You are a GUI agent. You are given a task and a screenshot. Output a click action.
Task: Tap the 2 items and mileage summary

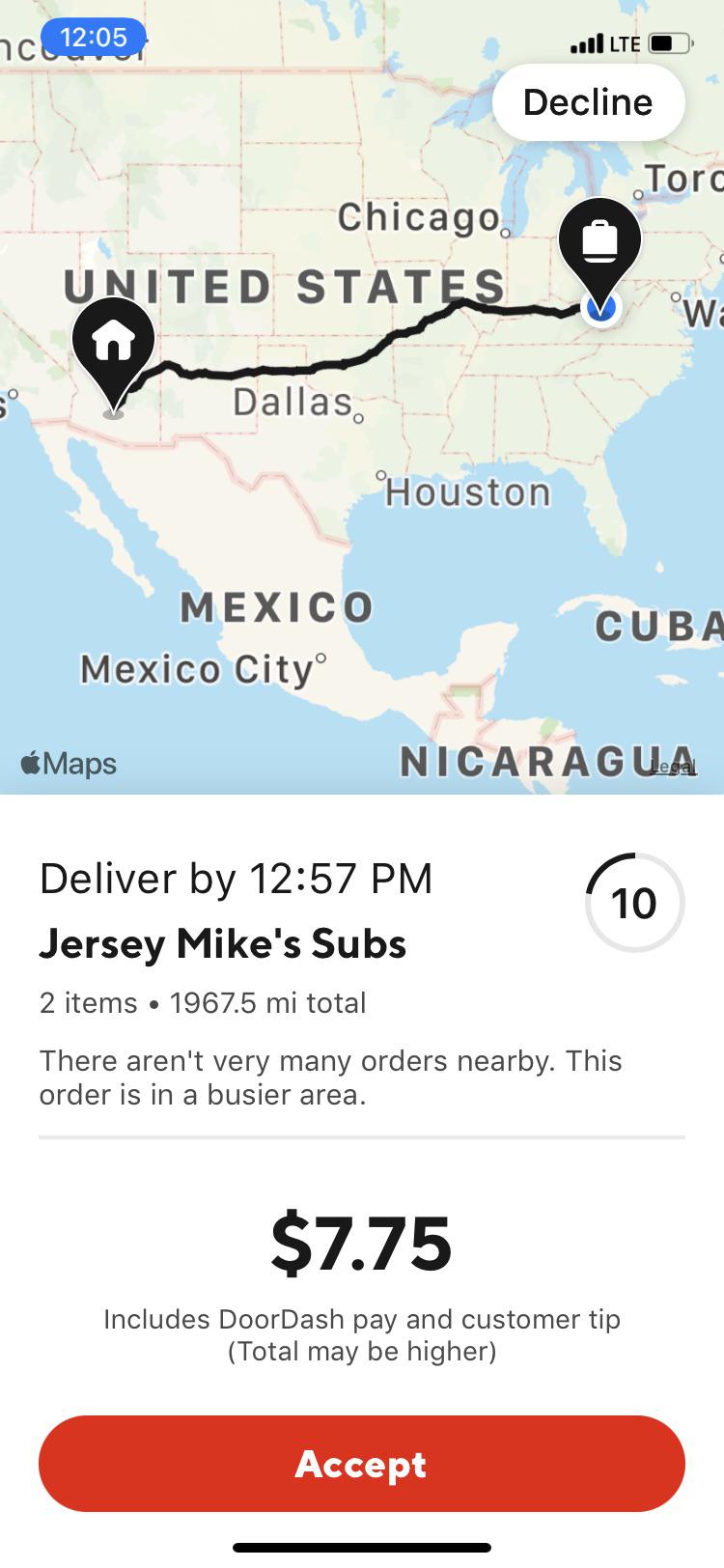click(203, 1003)
